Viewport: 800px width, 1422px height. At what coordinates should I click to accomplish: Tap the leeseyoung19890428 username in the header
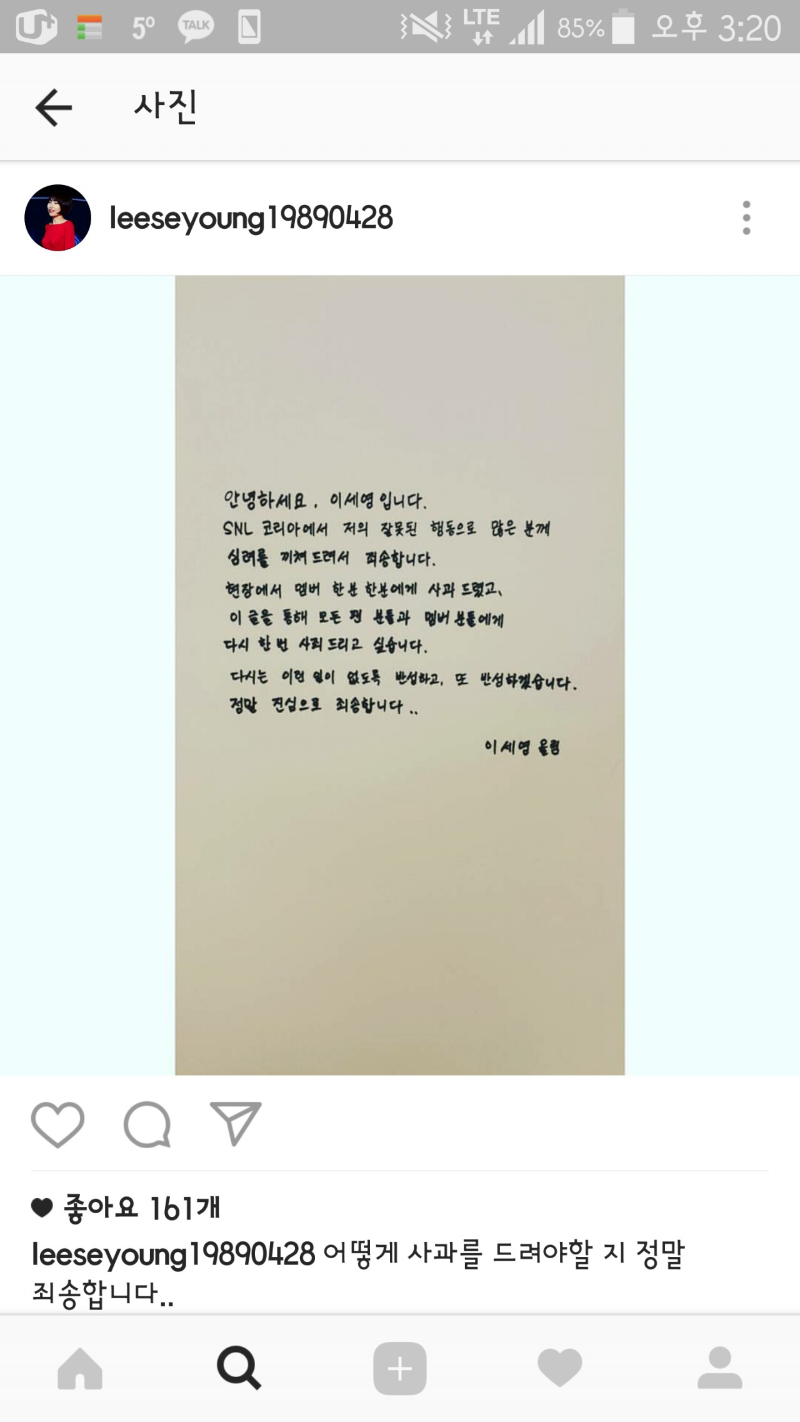[251, 218]
